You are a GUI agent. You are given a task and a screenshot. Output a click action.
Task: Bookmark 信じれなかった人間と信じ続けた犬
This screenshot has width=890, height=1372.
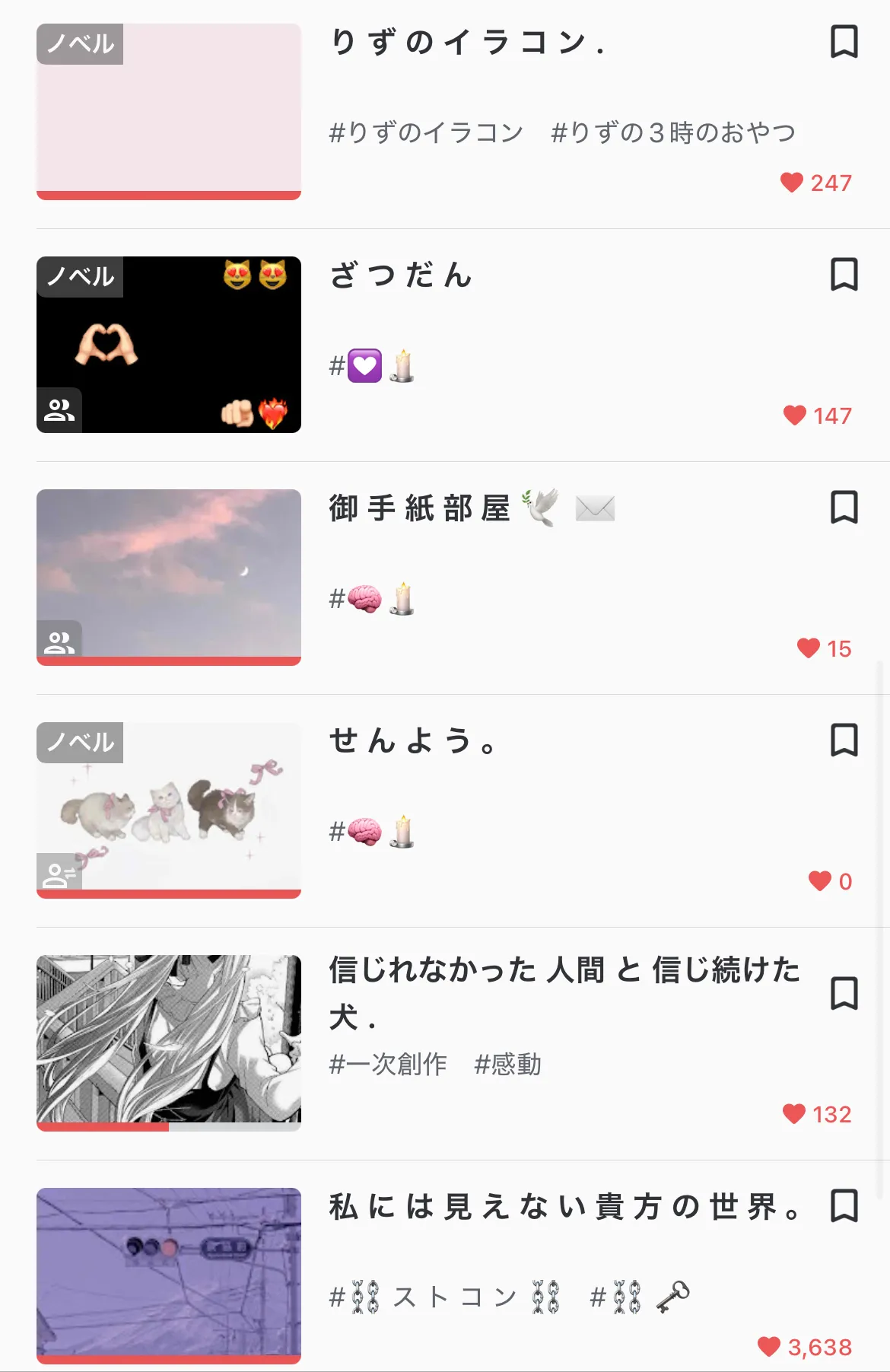point(844,993)
